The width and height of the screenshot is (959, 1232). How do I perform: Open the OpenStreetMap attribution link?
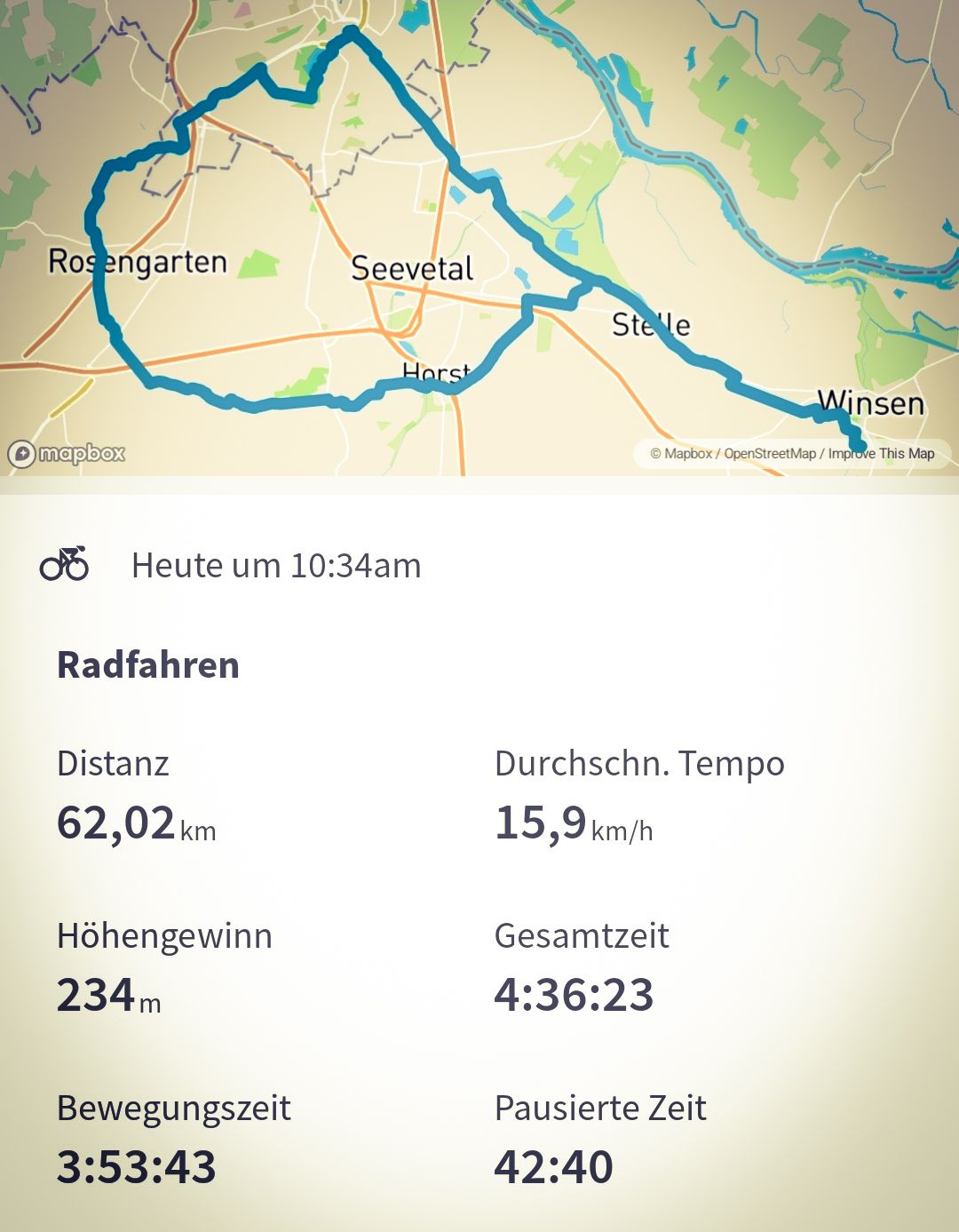[x=769, y=453]
